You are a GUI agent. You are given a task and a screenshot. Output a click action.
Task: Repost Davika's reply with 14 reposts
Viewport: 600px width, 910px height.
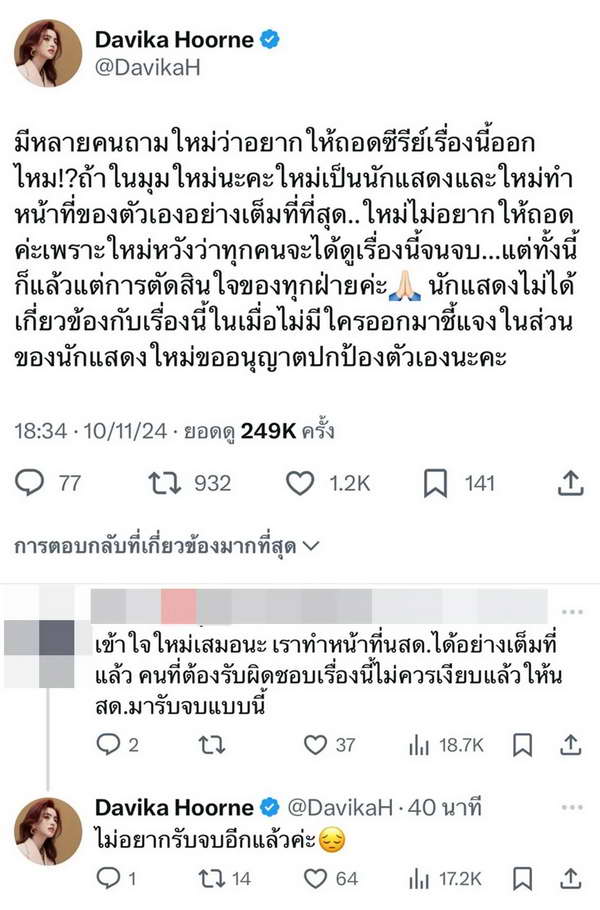[x=212, y=877]
